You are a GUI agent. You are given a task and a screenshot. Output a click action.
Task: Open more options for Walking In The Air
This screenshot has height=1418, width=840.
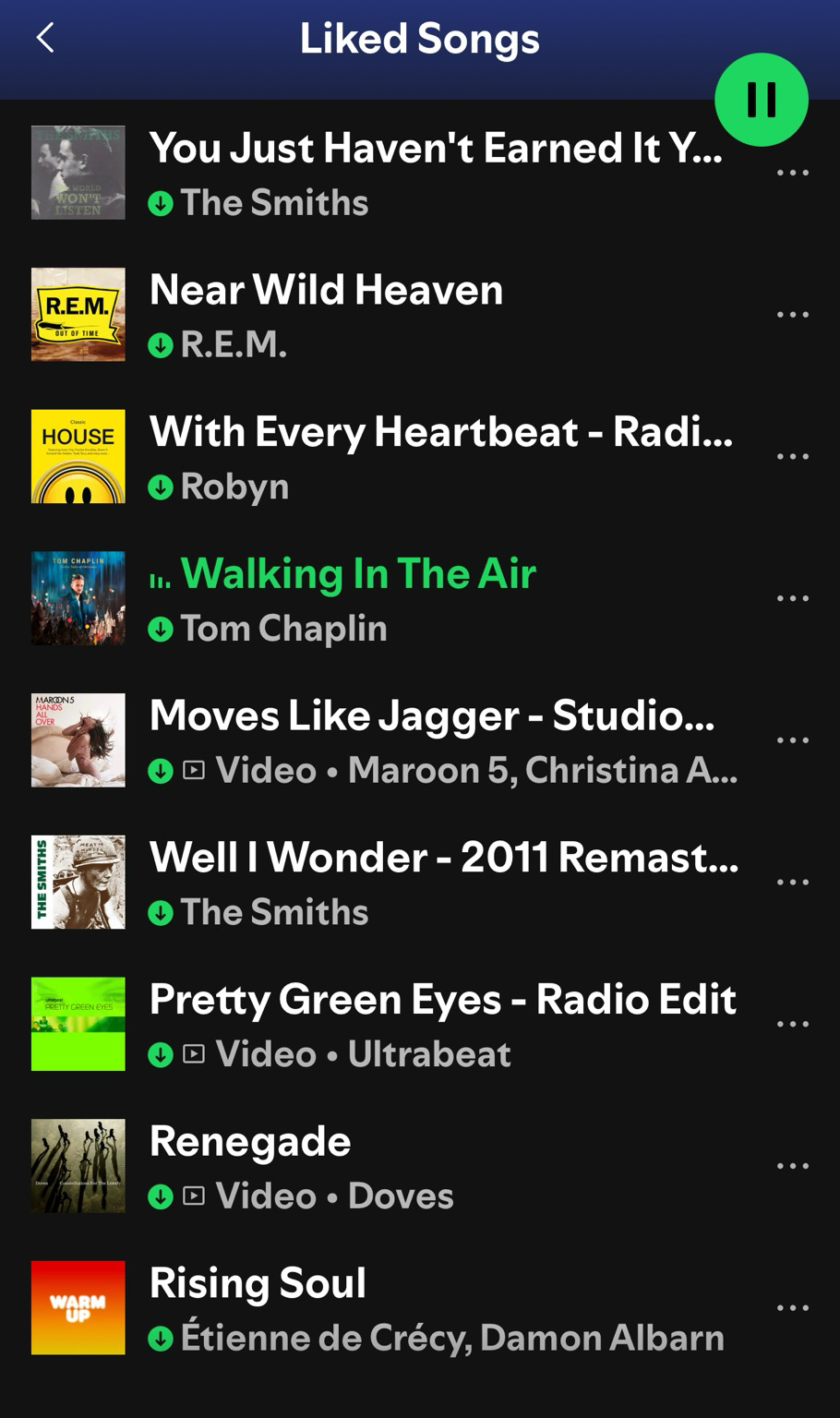tap(793, 598)
